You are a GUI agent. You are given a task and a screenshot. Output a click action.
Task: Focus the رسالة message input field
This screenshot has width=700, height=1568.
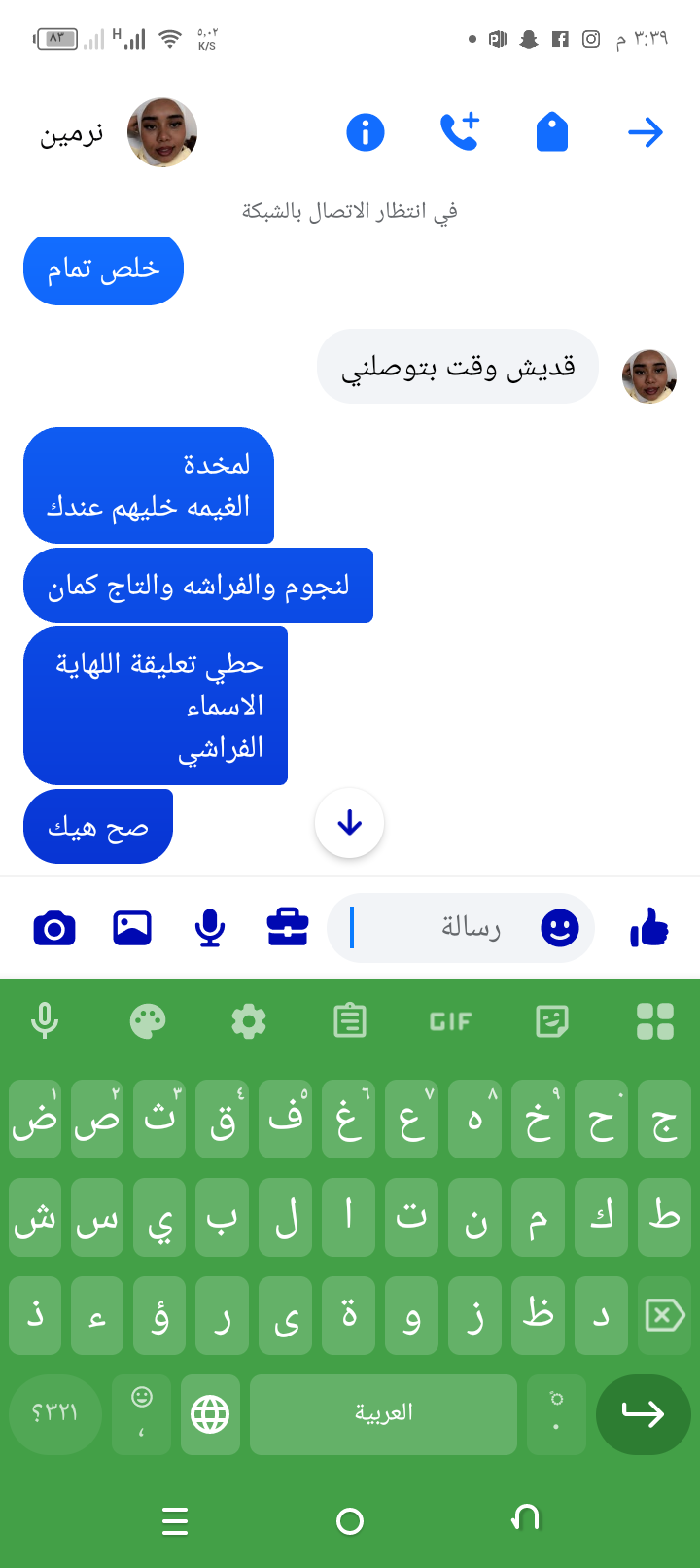point(447,928)
